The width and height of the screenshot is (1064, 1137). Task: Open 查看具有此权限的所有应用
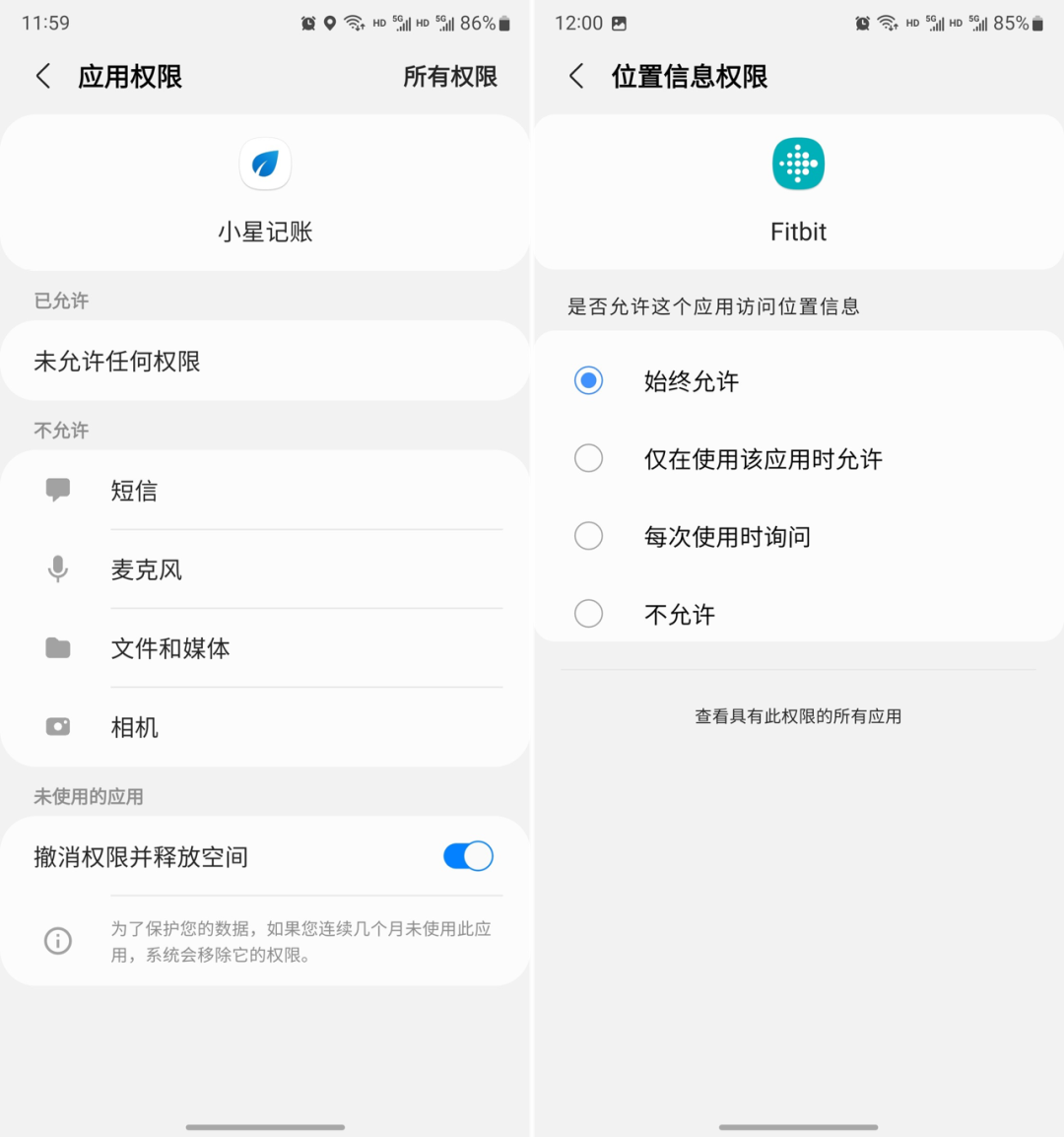(x=798, y=716)
